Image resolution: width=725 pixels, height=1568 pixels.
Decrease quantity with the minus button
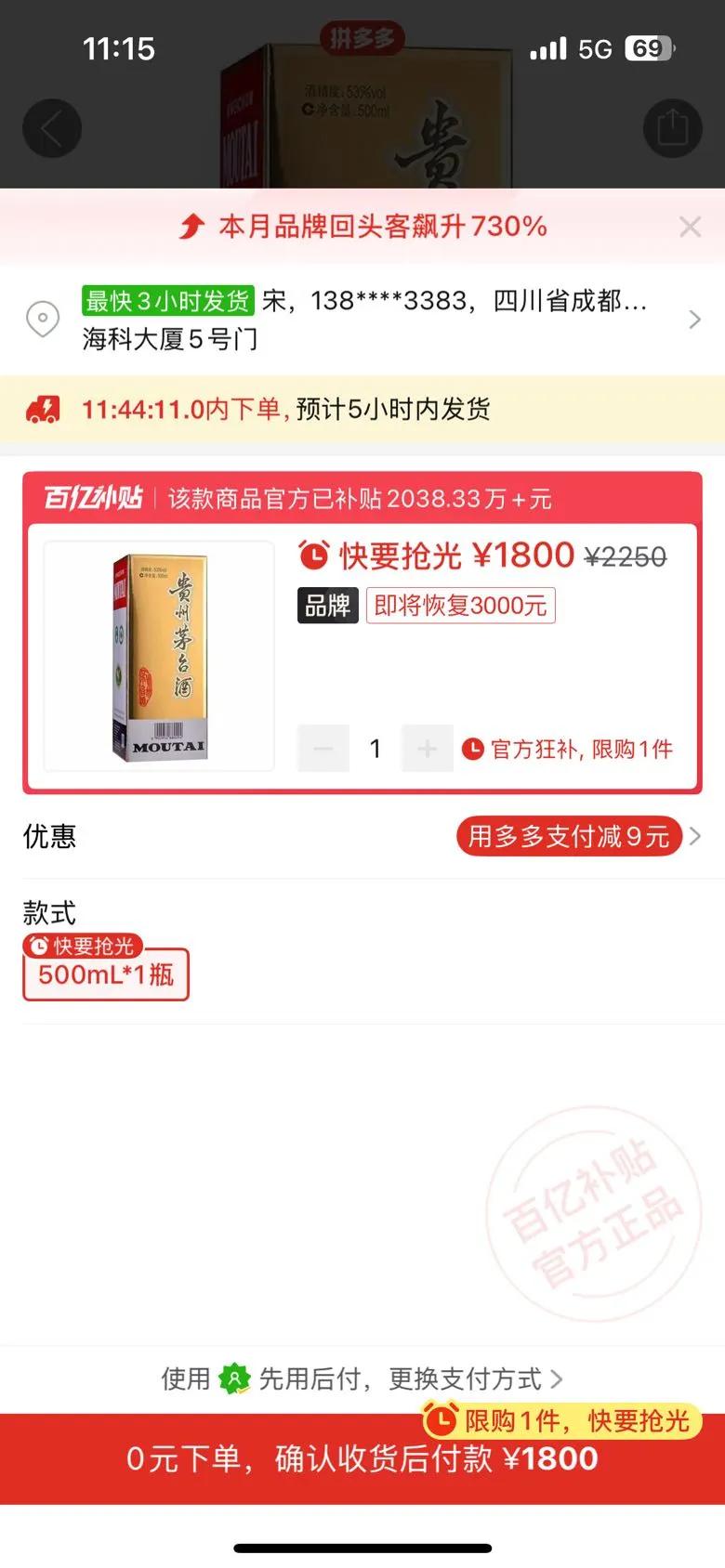(323, 749)
